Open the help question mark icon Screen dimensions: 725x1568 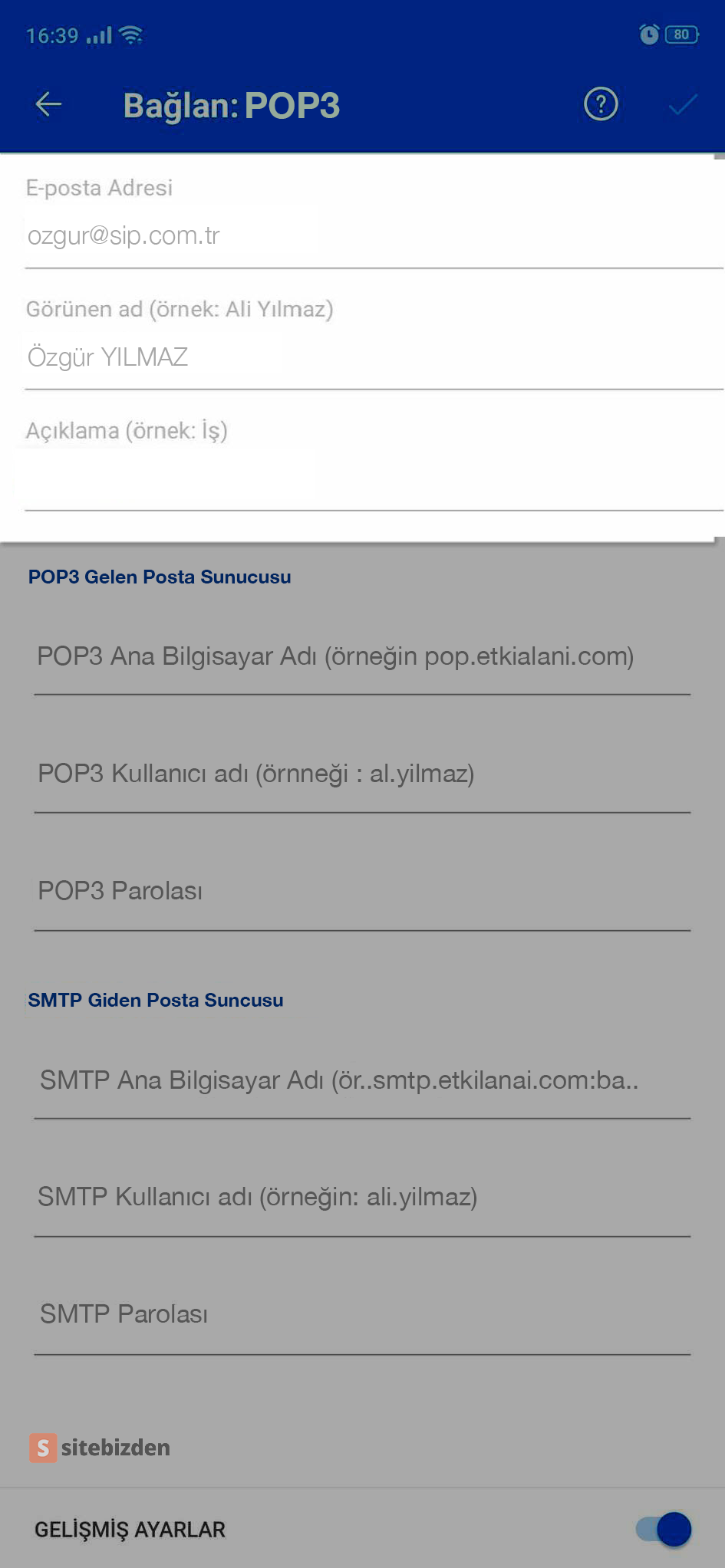tap(601, 104)
